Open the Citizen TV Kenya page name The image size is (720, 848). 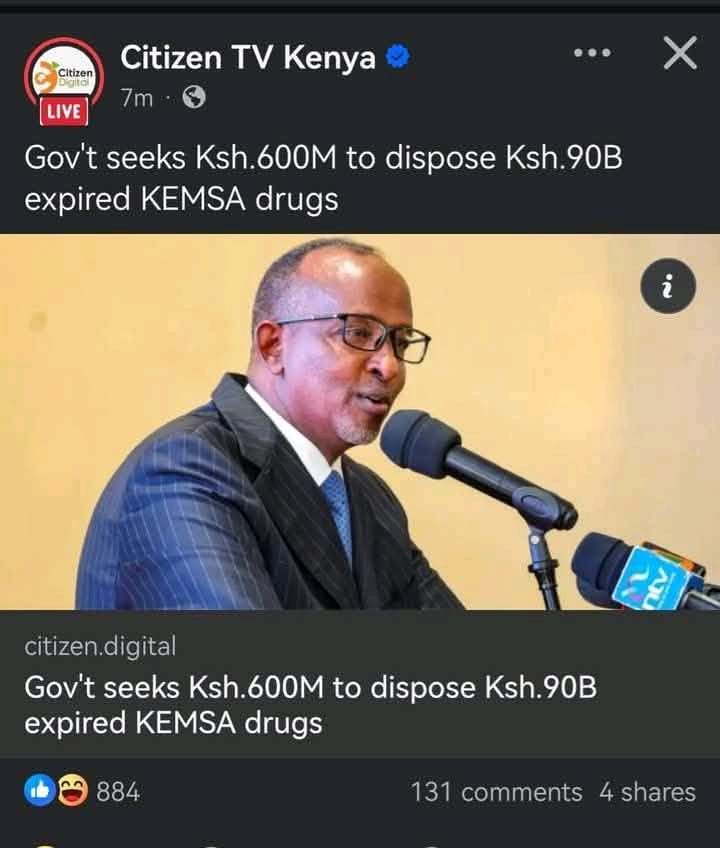248,58
